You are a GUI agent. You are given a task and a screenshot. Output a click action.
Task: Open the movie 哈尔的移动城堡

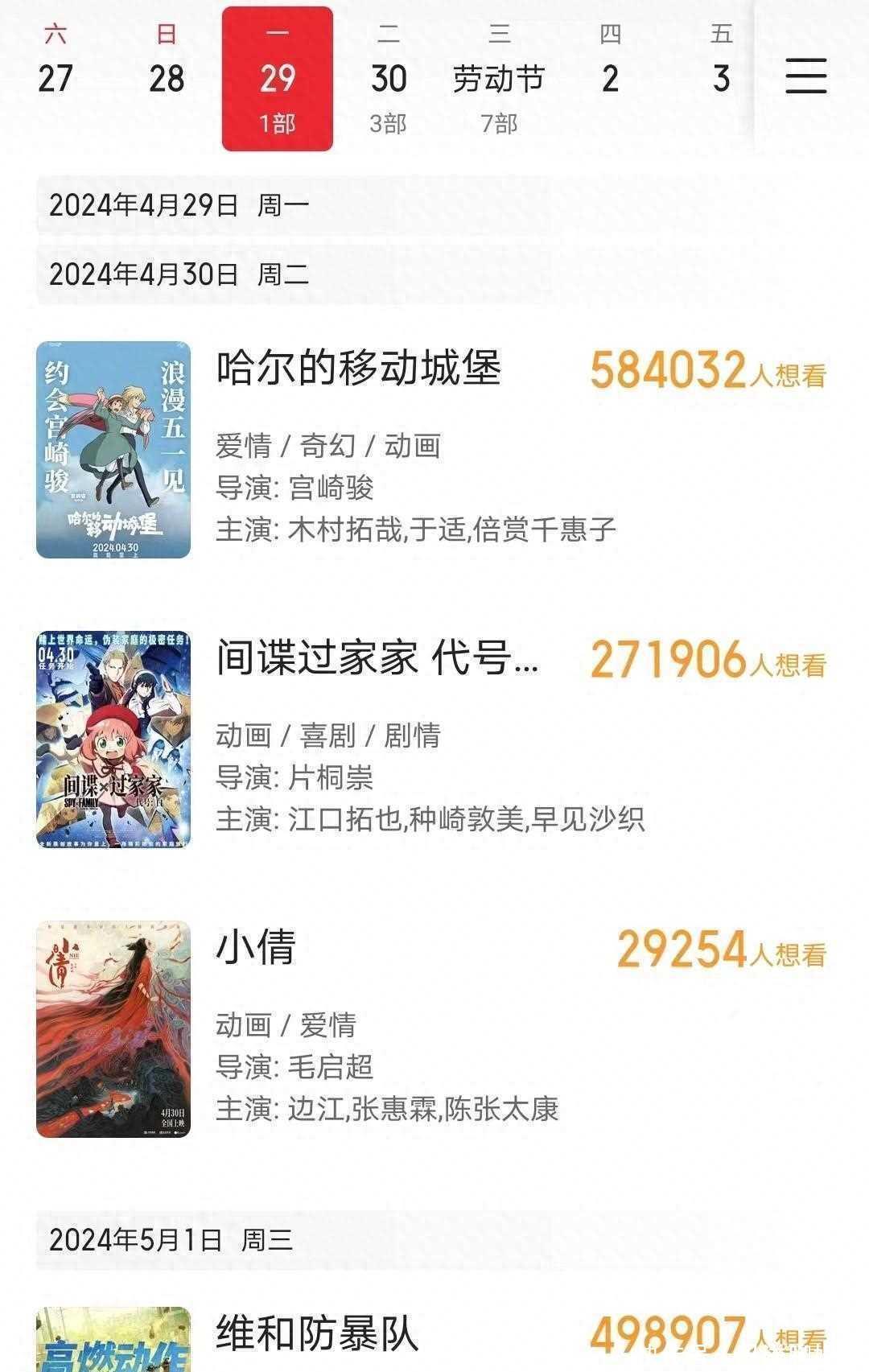359,369
